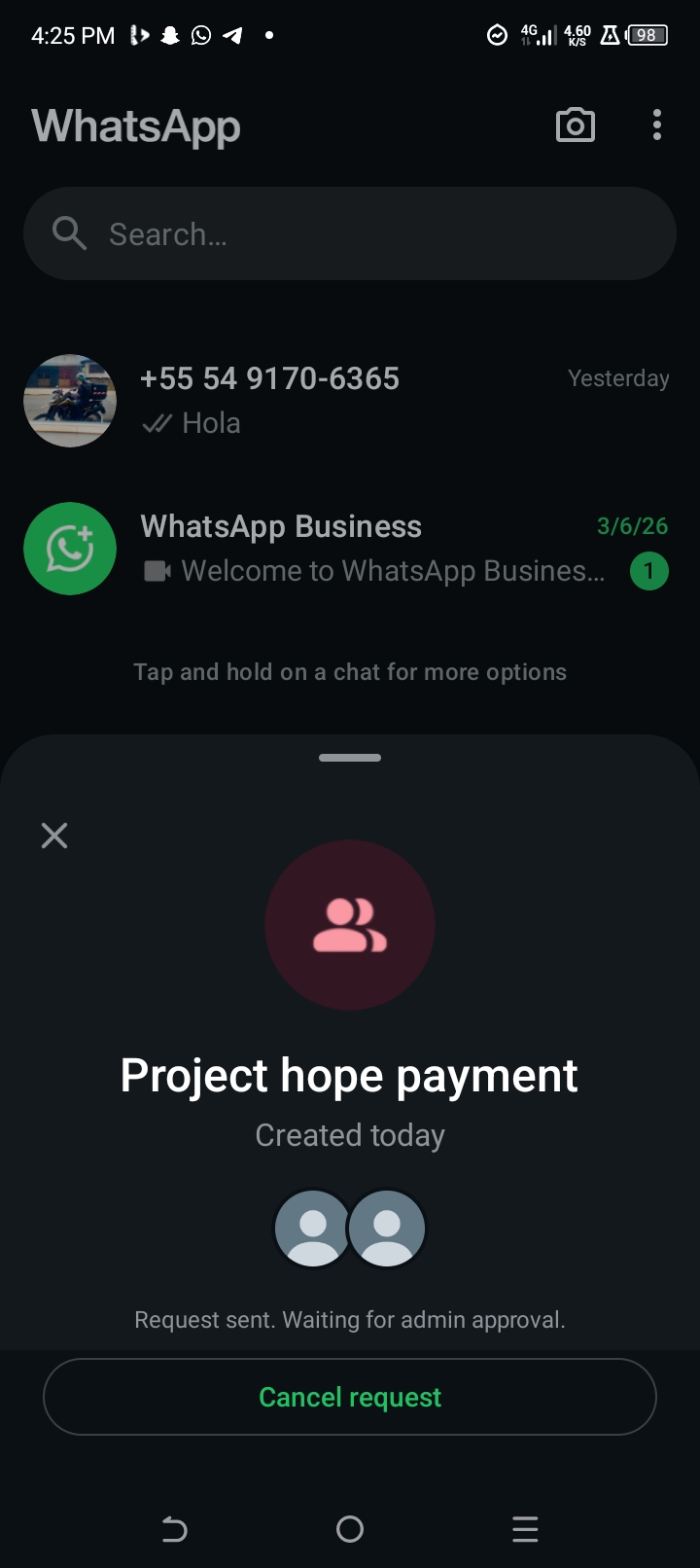The width and height of the screenshot is (700, 1568).
Task: Go to the home screen
Action: (x=350, y=1529)
